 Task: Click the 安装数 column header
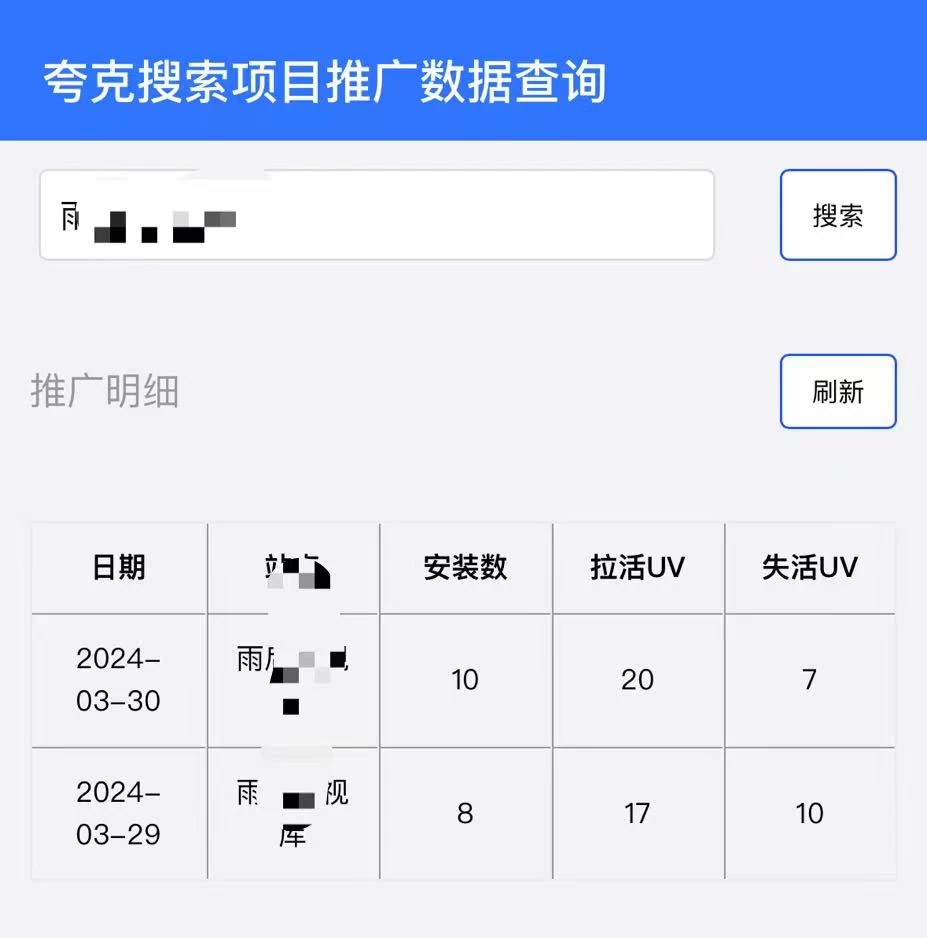tap(464, 567)
